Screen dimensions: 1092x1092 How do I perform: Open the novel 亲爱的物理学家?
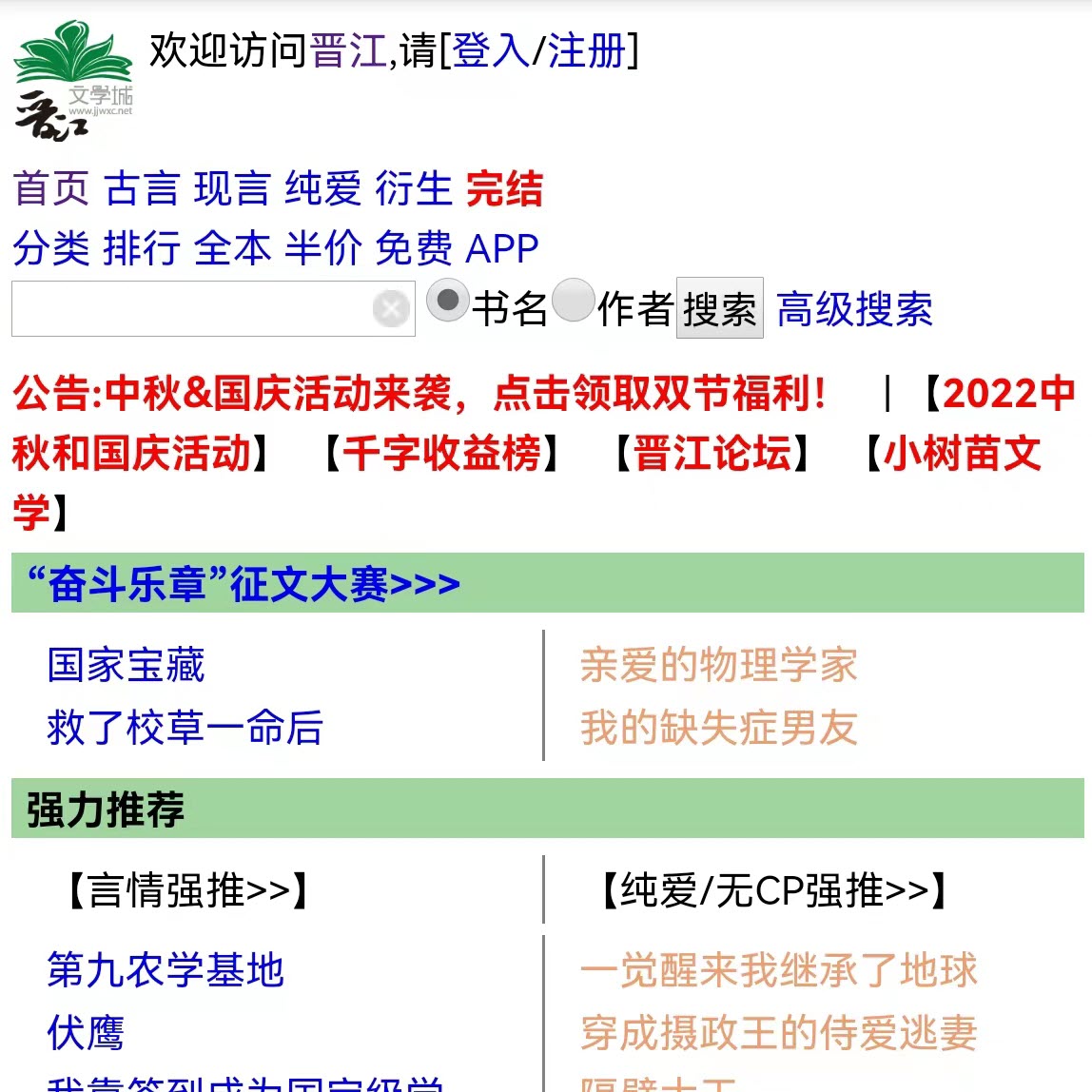pyautogui.click(x=718, y=665)
